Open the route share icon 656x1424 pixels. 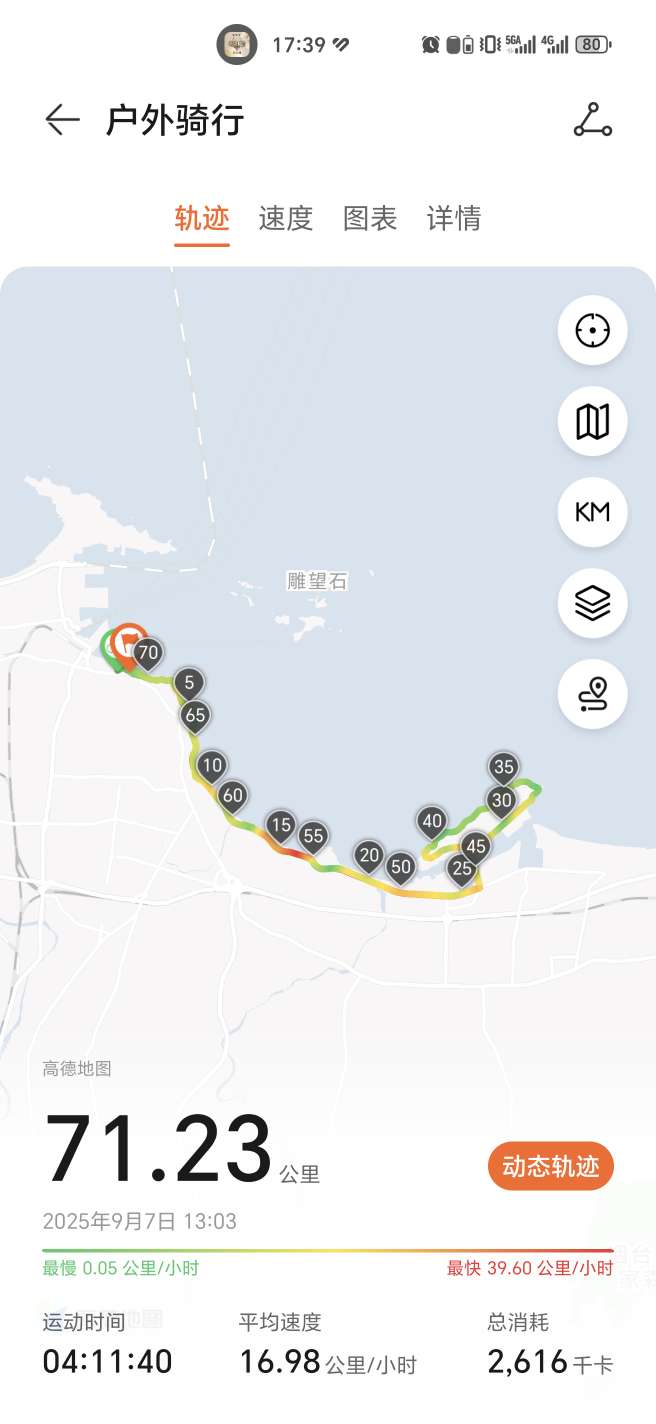(592, 120)
